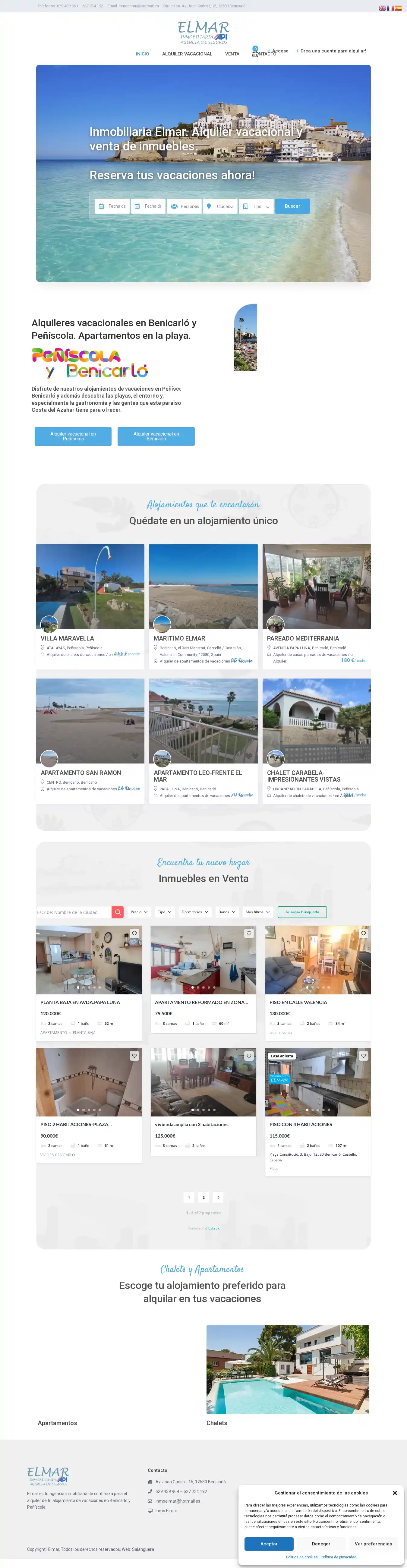The width and height of the screenshot is (407, 1568).
Task: Open Alquiler vacacional en Benicarló button
Action: tap(156, 436)
